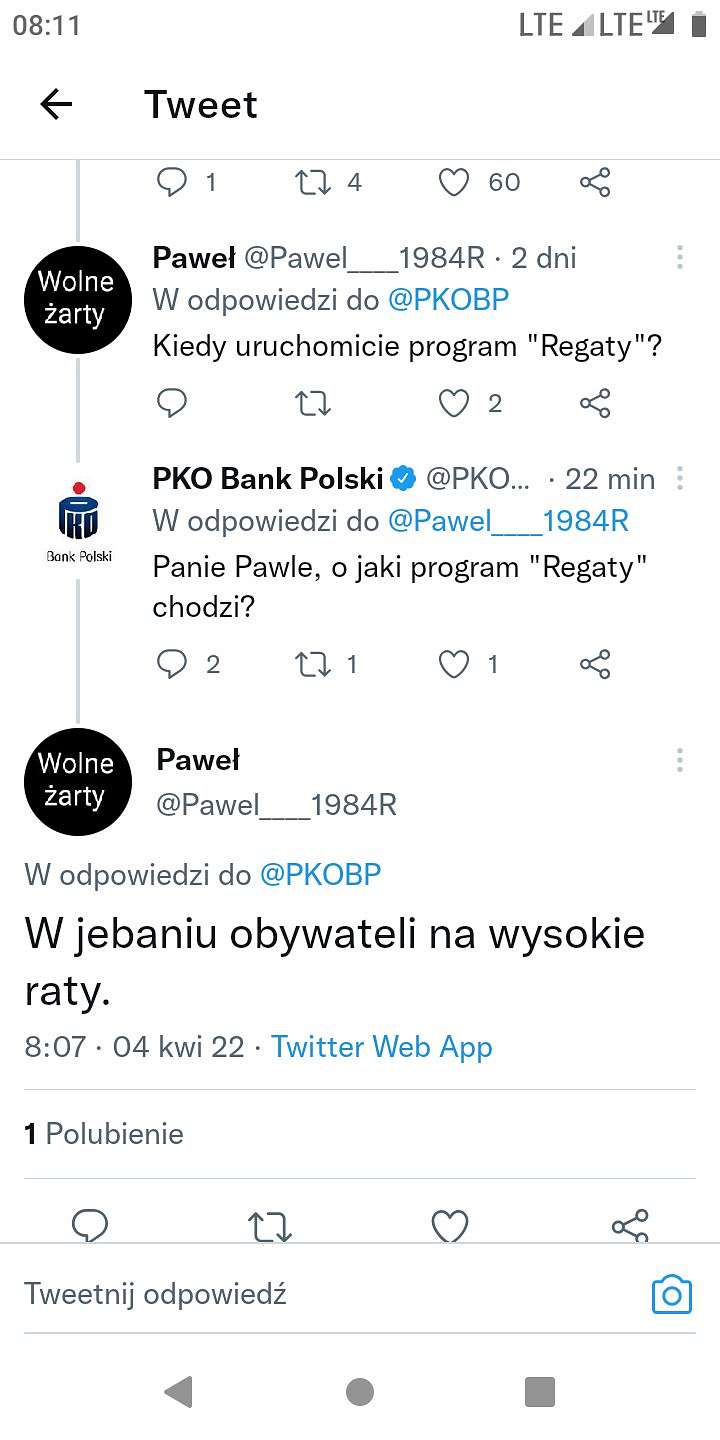This screenshot has width=720, height=1440.
Task: View who liked via 1 Polubienie
Action: (x=104, y=1134)
